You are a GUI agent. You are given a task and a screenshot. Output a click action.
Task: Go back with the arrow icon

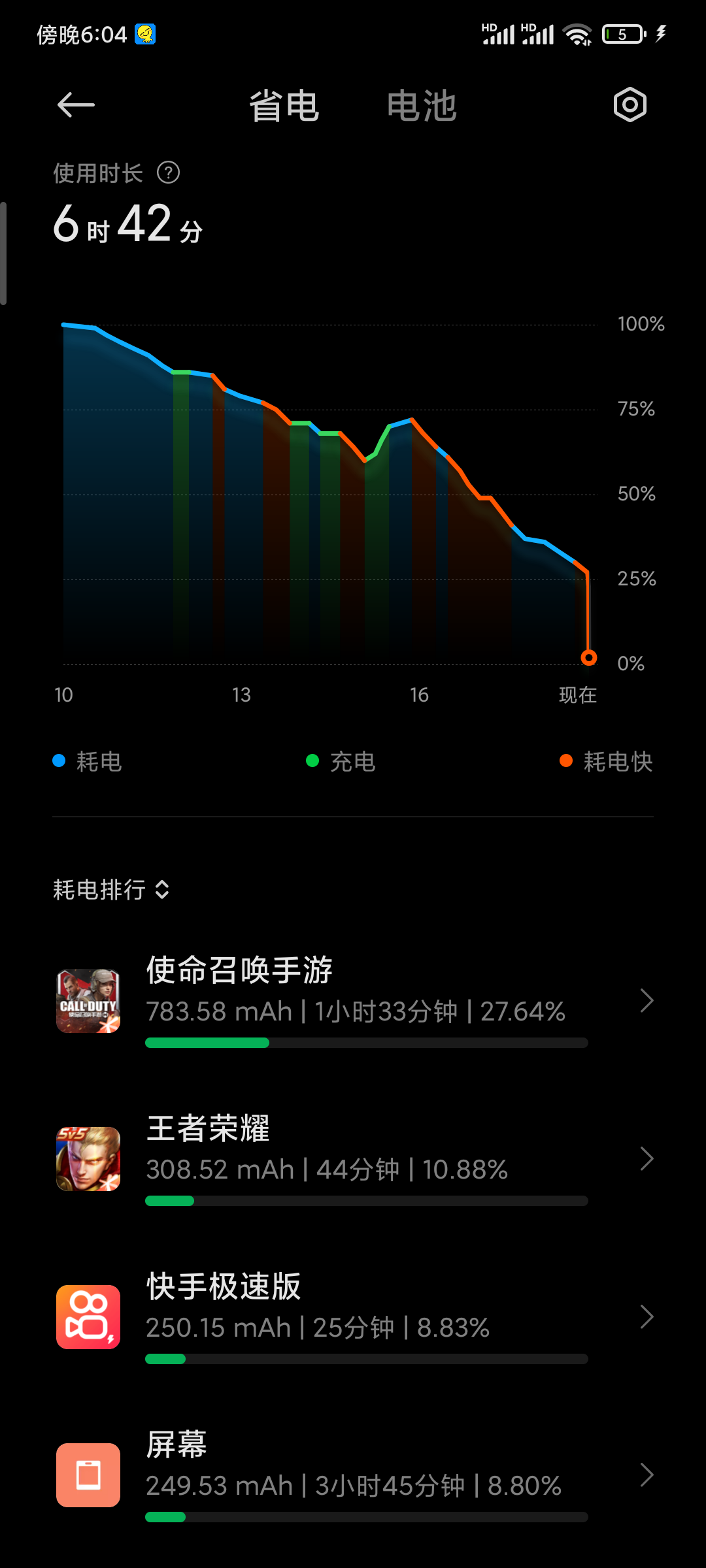76,105
